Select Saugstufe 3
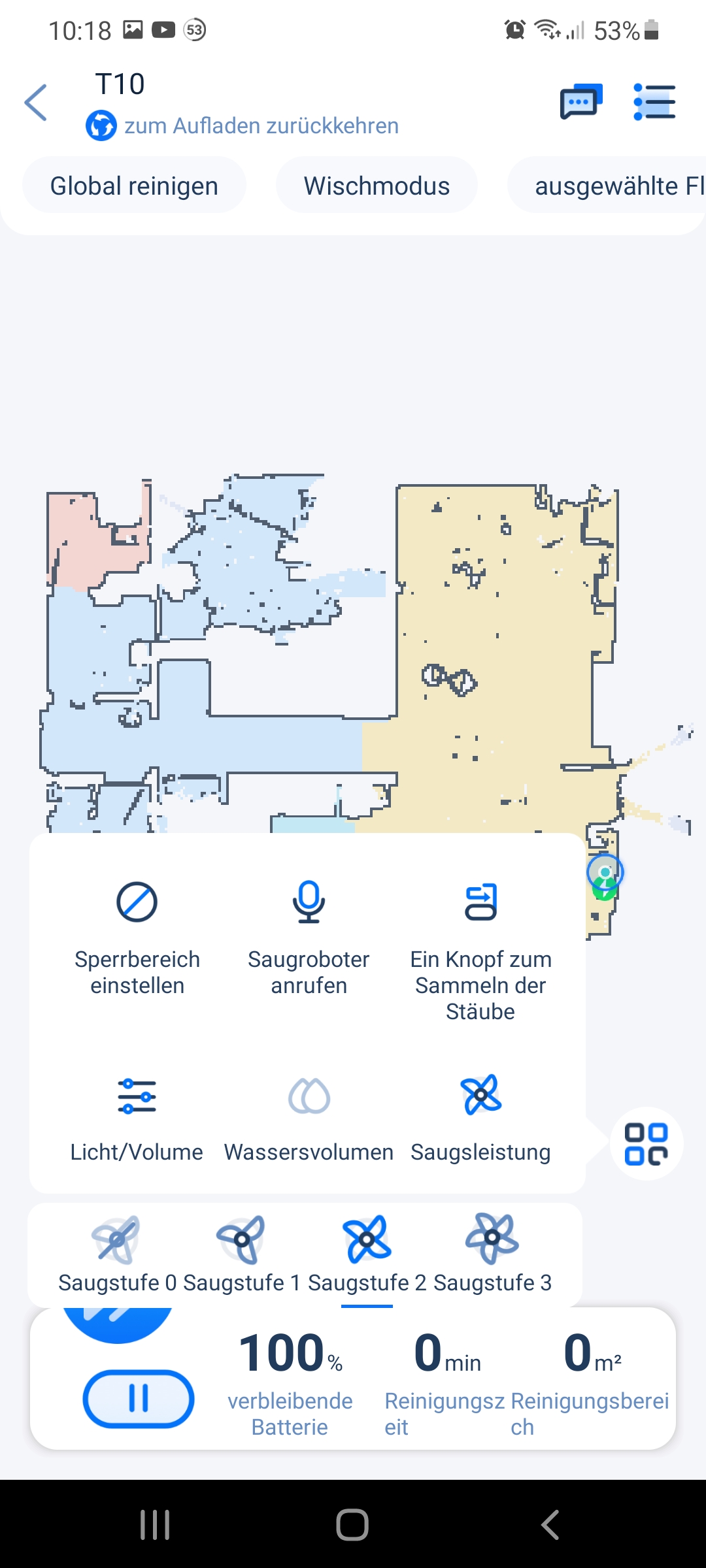 point(492,1254)
